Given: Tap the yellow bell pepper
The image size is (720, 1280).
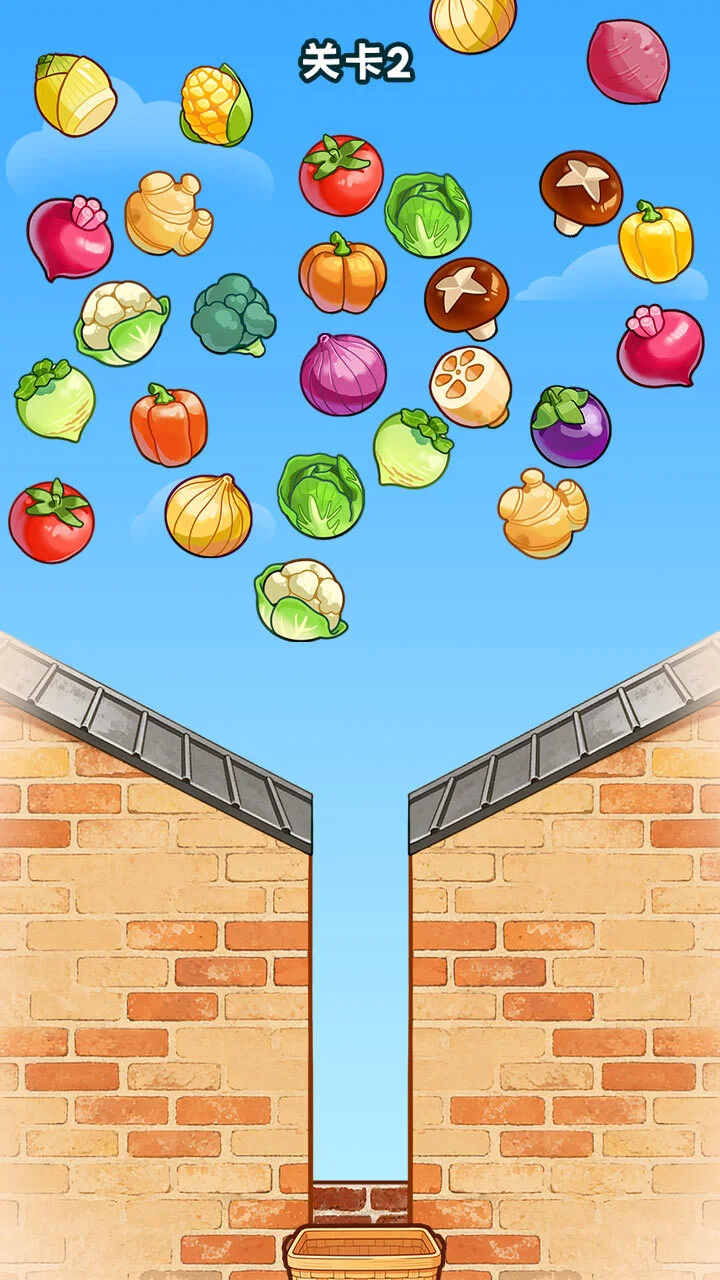Looking at the screenshot, I should (x=656, y=241).
